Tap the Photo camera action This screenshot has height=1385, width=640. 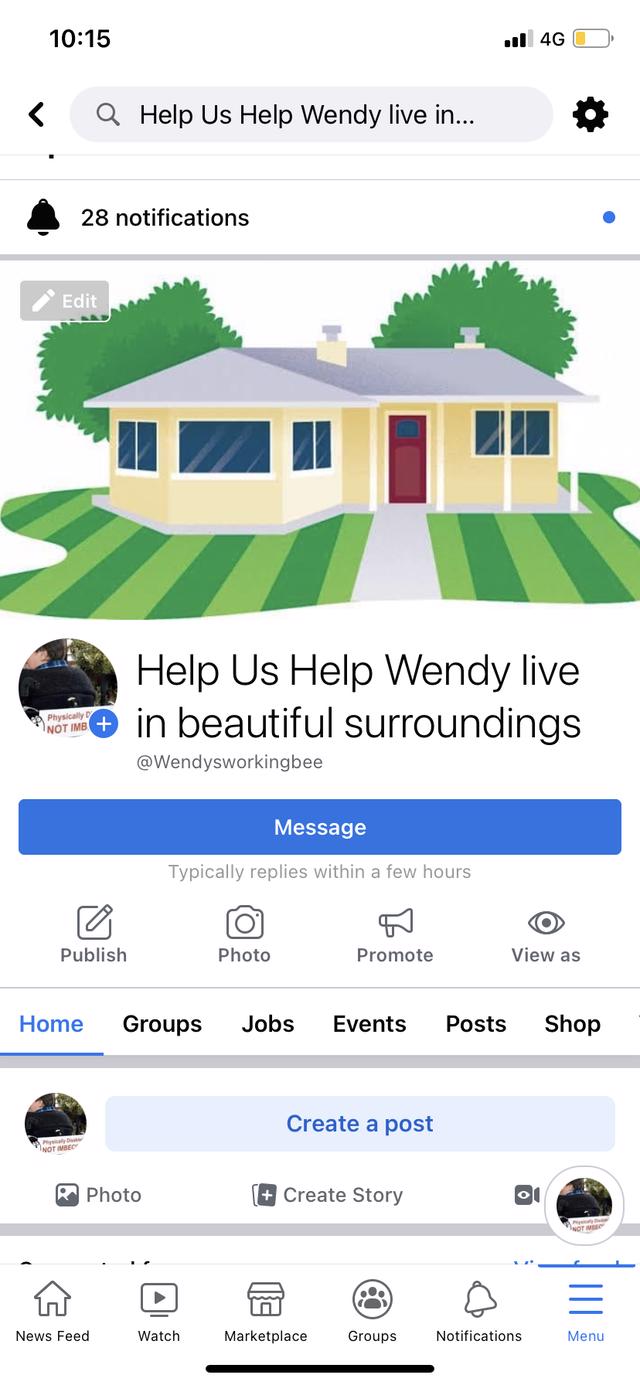pos(244,935)
